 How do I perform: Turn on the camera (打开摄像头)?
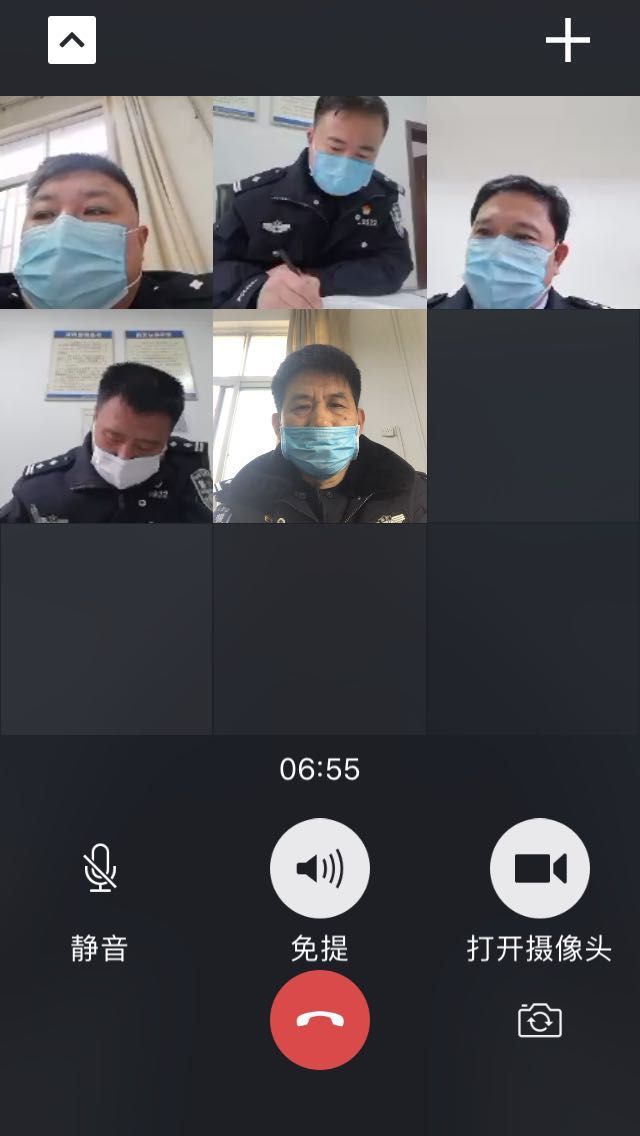point(540,868)
